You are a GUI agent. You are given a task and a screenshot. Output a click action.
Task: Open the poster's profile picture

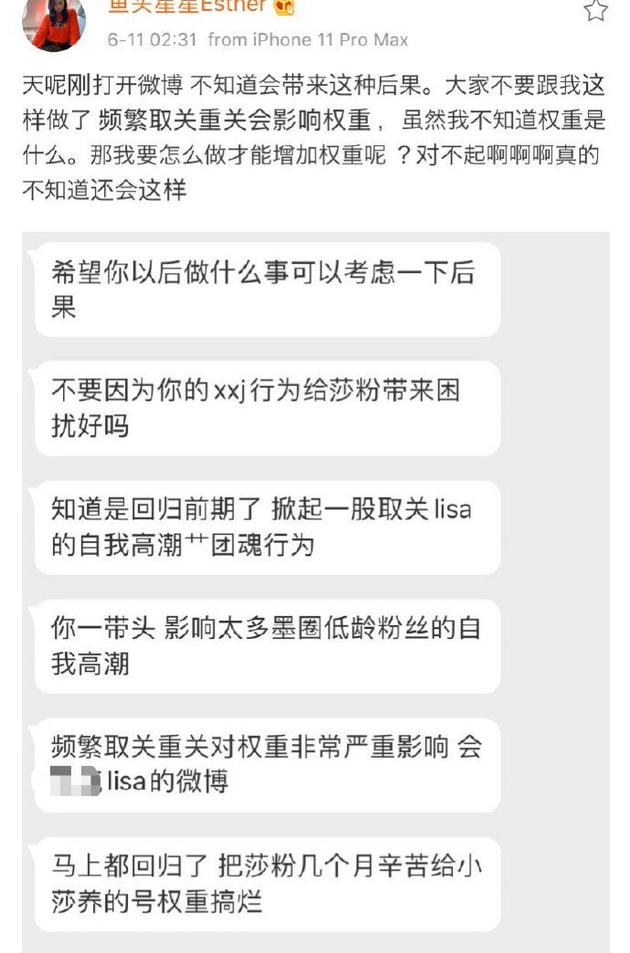pos(57,22)
